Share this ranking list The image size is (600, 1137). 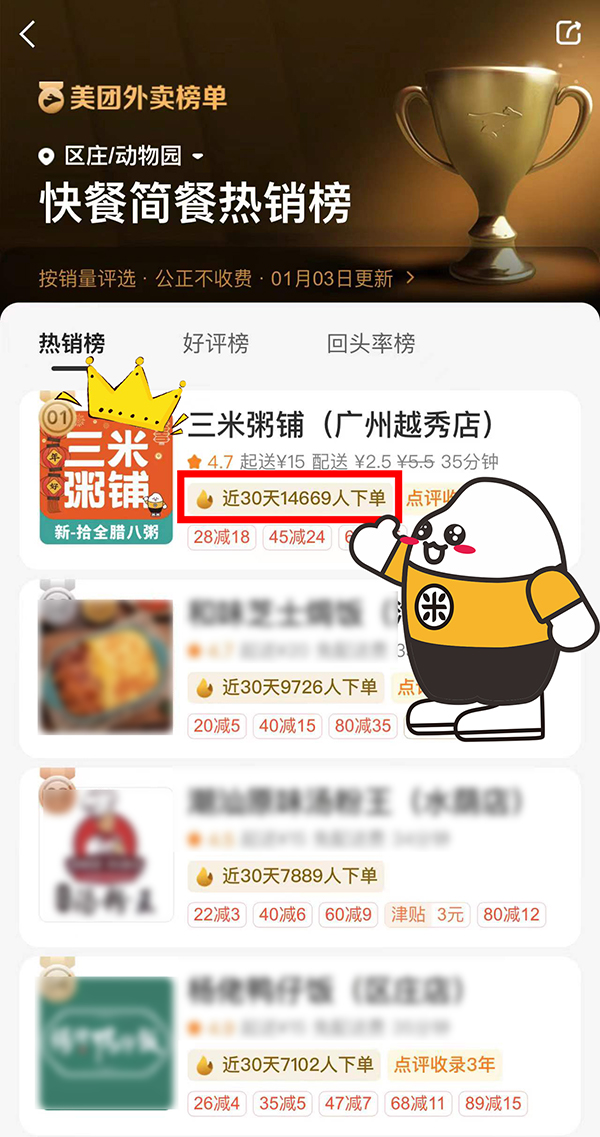click(568, 33)
